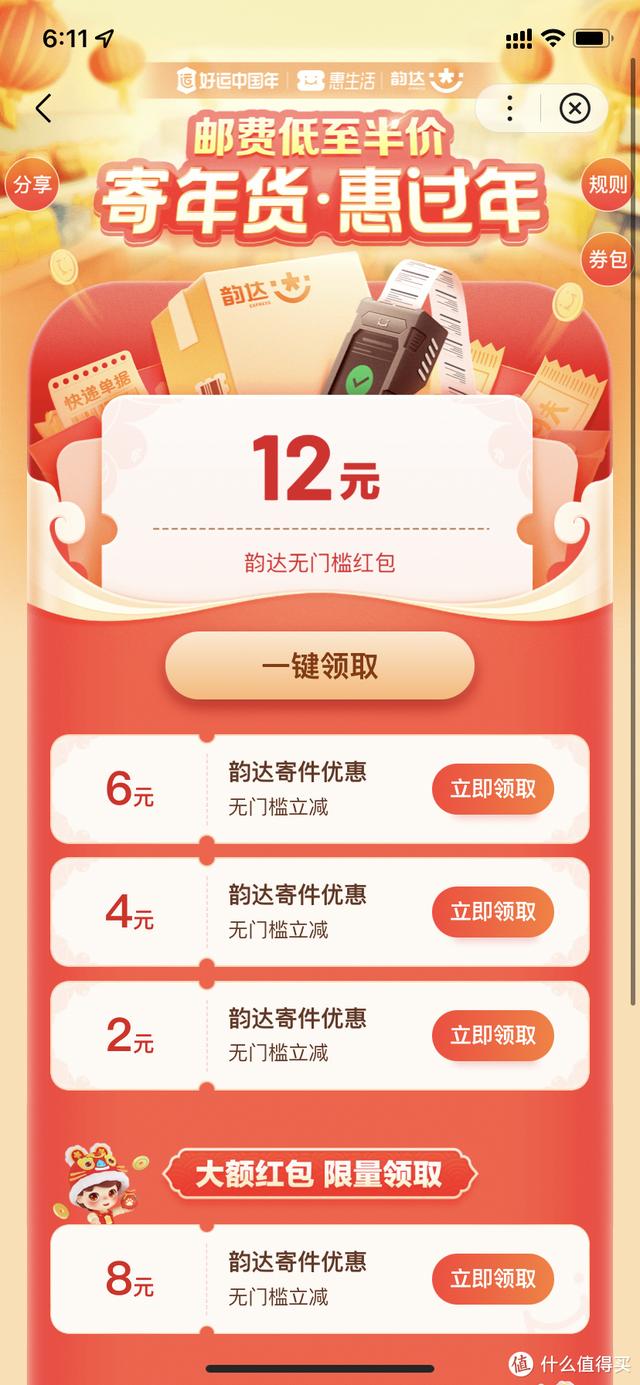Tap 一键领取 to claim all coupons
Viewport: 640px width, 1385px height.
320,665
